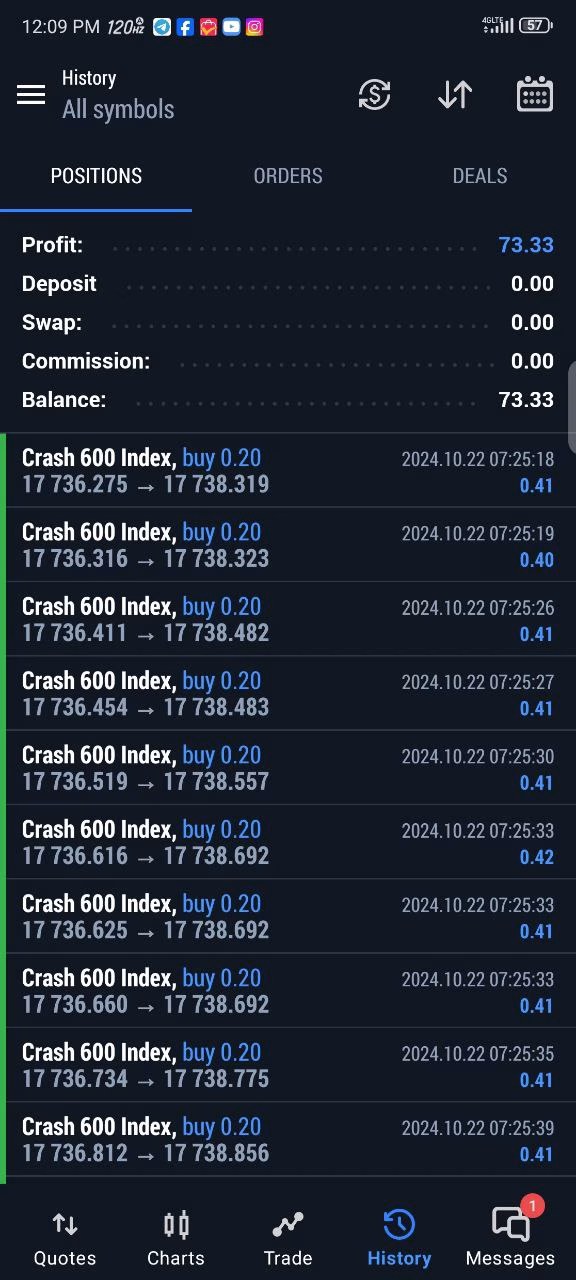Viewport: 576px width, 1280px height.
Task: Select the History bottom tab
Action: coord(399,1238)
